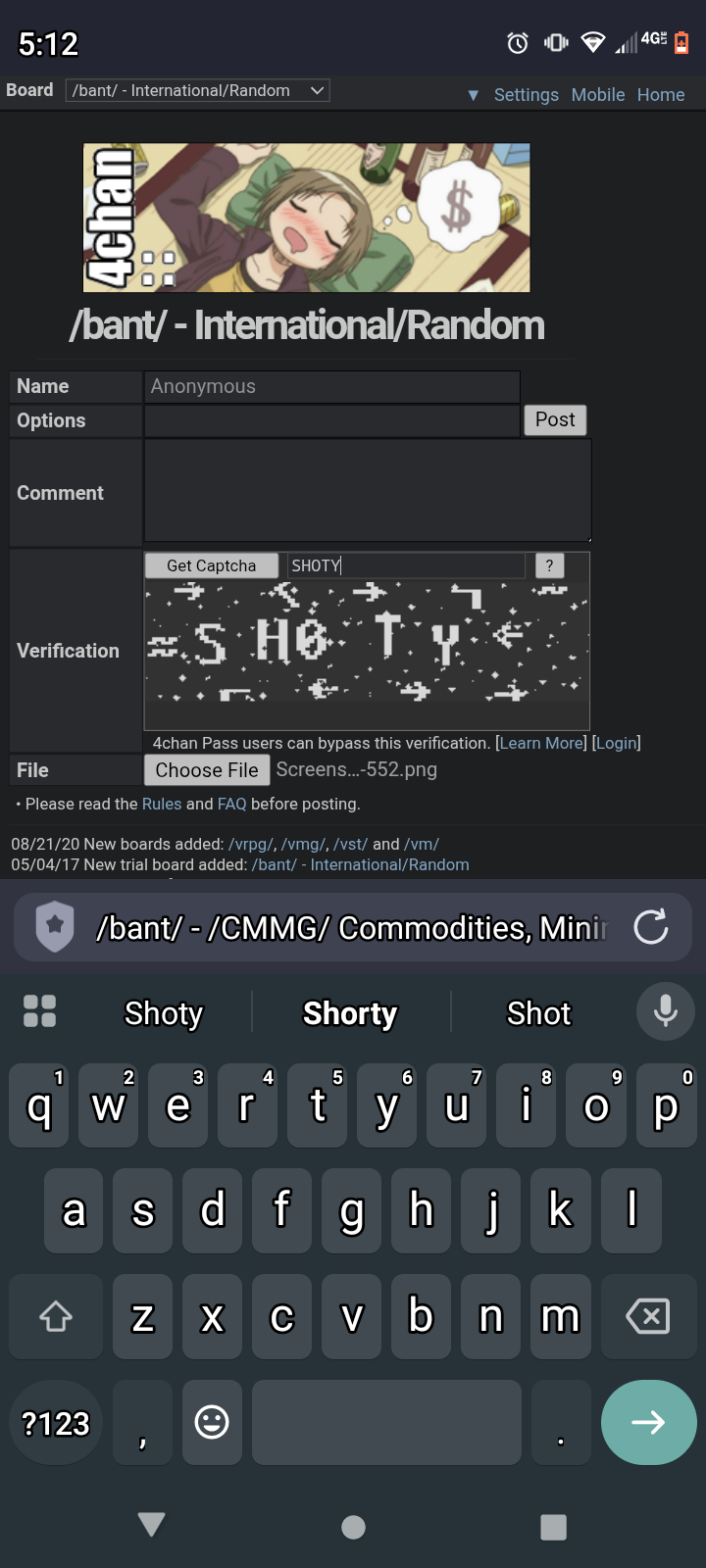Open the 4chan Pass Login link
This screenshot has height=1568, width=706.
[616, 743]
